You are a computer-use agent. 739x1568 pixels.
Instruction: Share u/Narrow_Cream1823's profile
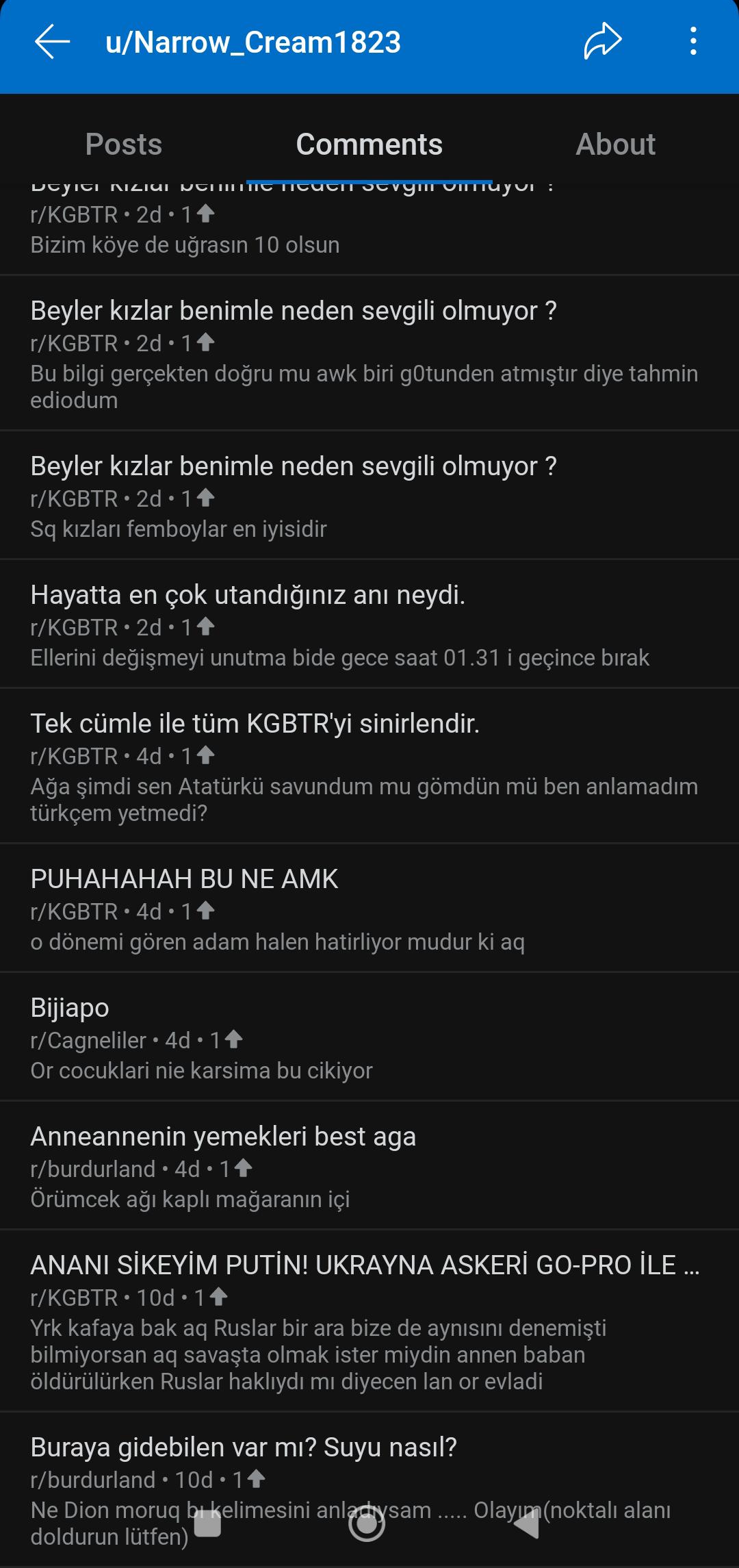coord(602,42)
